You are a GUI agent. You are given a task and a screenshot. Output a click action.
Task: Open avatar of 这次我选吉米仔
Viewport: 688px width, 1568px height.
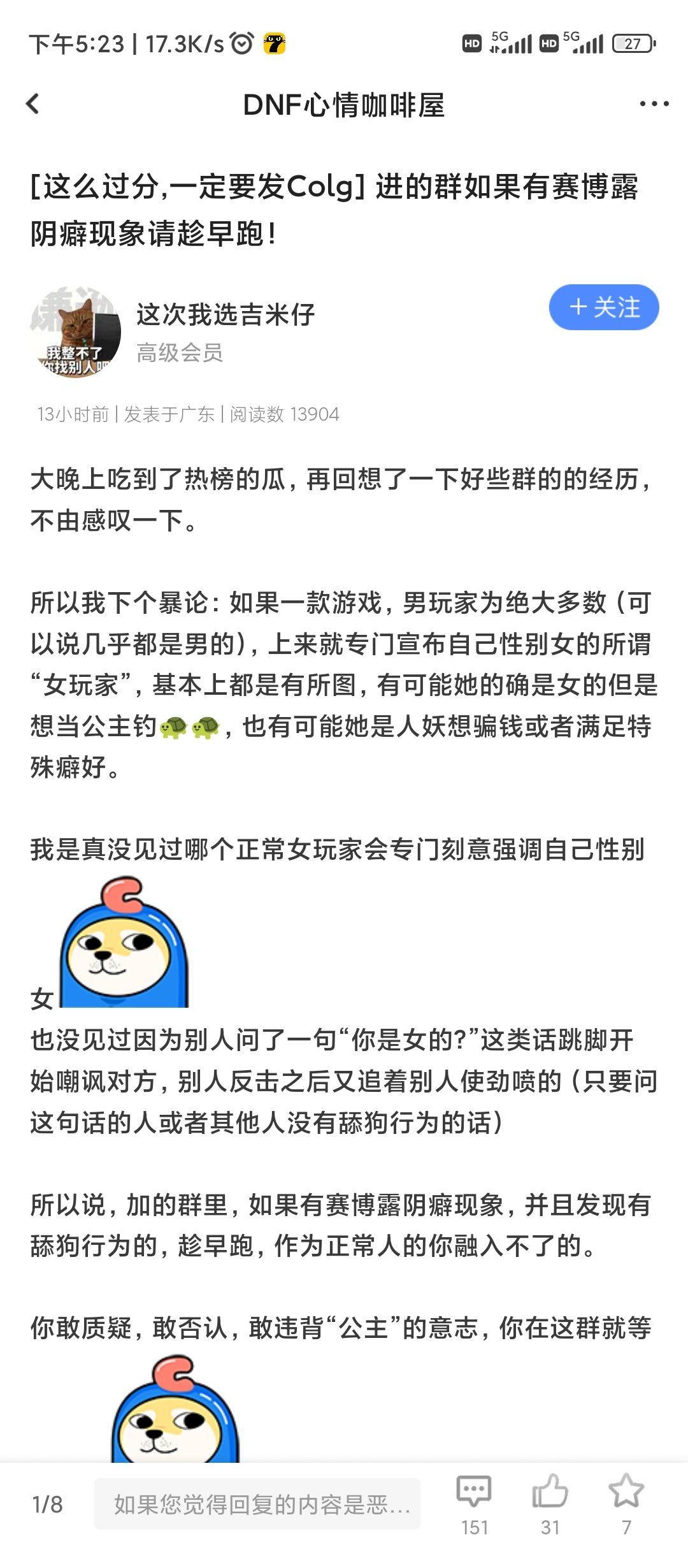(x=75, y=332)
